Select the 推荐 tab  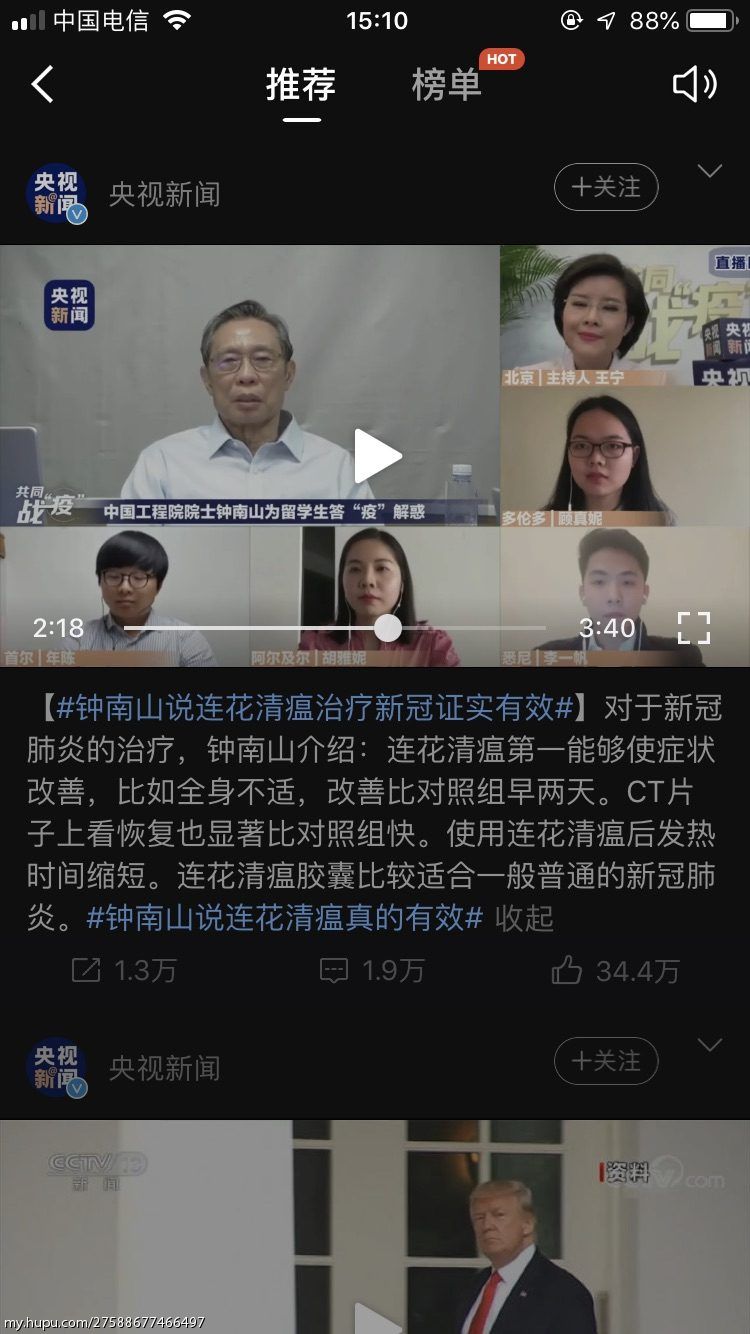pos(301,85)
